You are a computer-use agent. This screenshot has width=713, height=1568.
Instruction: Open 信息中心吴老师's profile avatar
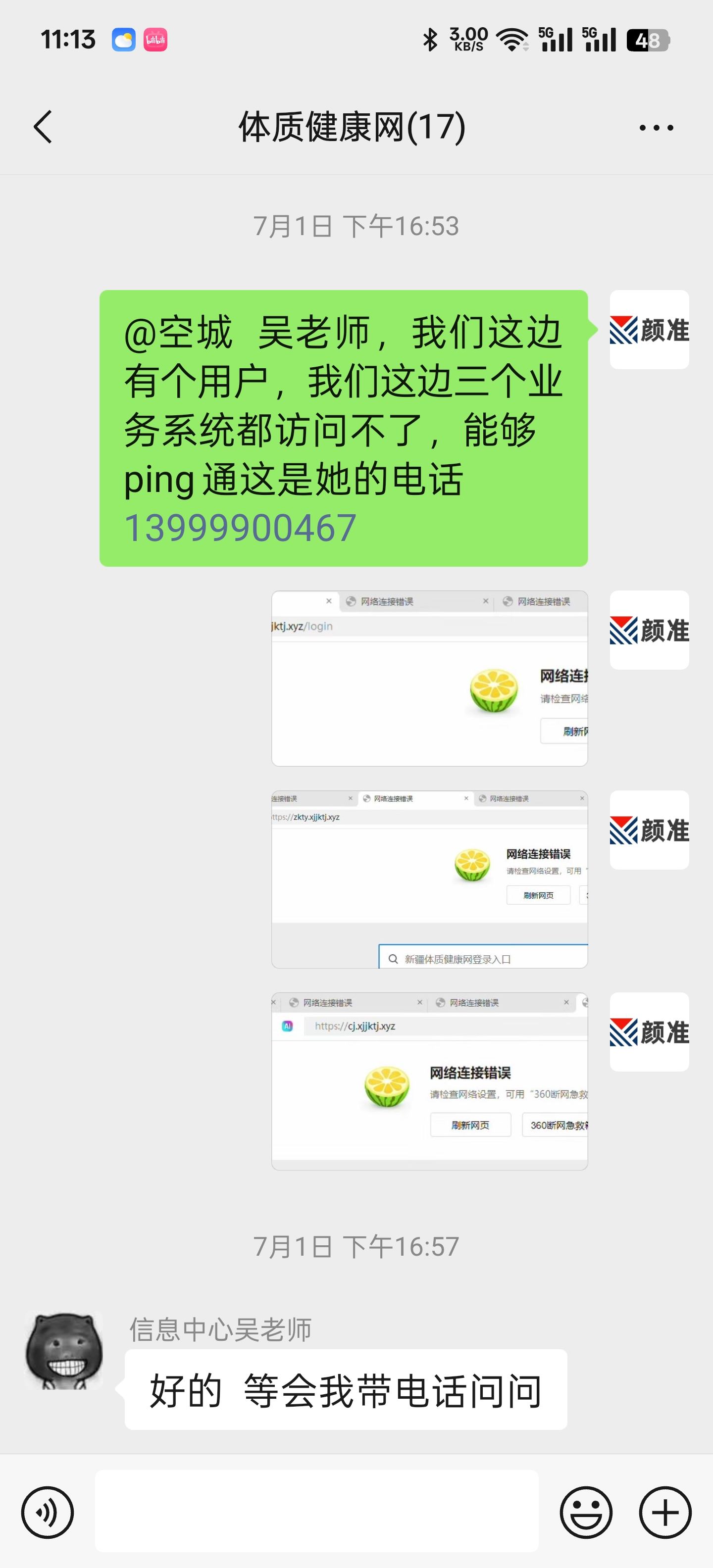pyautogui.click(x=64, y=1350)
